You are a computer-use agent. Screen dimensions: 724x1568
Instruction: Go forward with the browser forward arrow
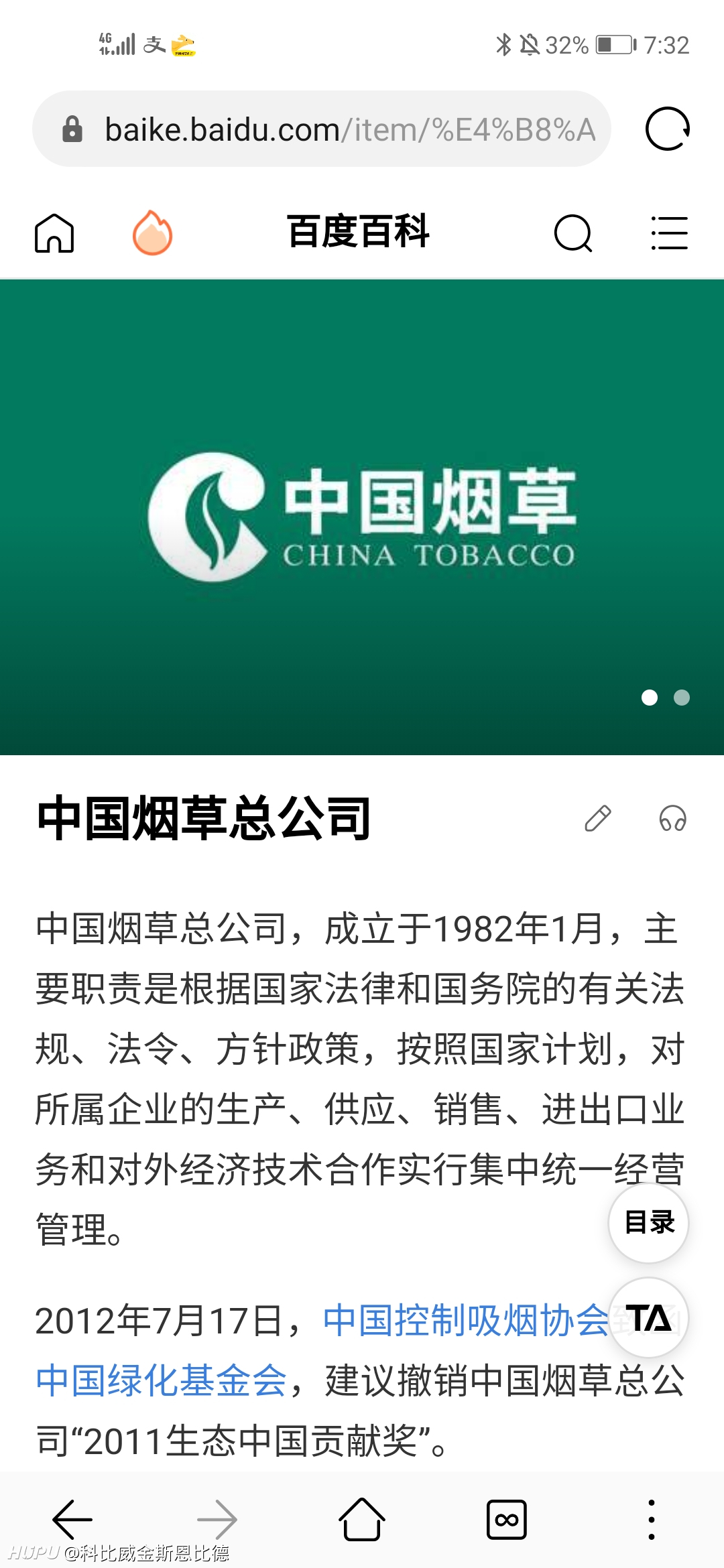pyautogui.click(x=217, y=1520)
